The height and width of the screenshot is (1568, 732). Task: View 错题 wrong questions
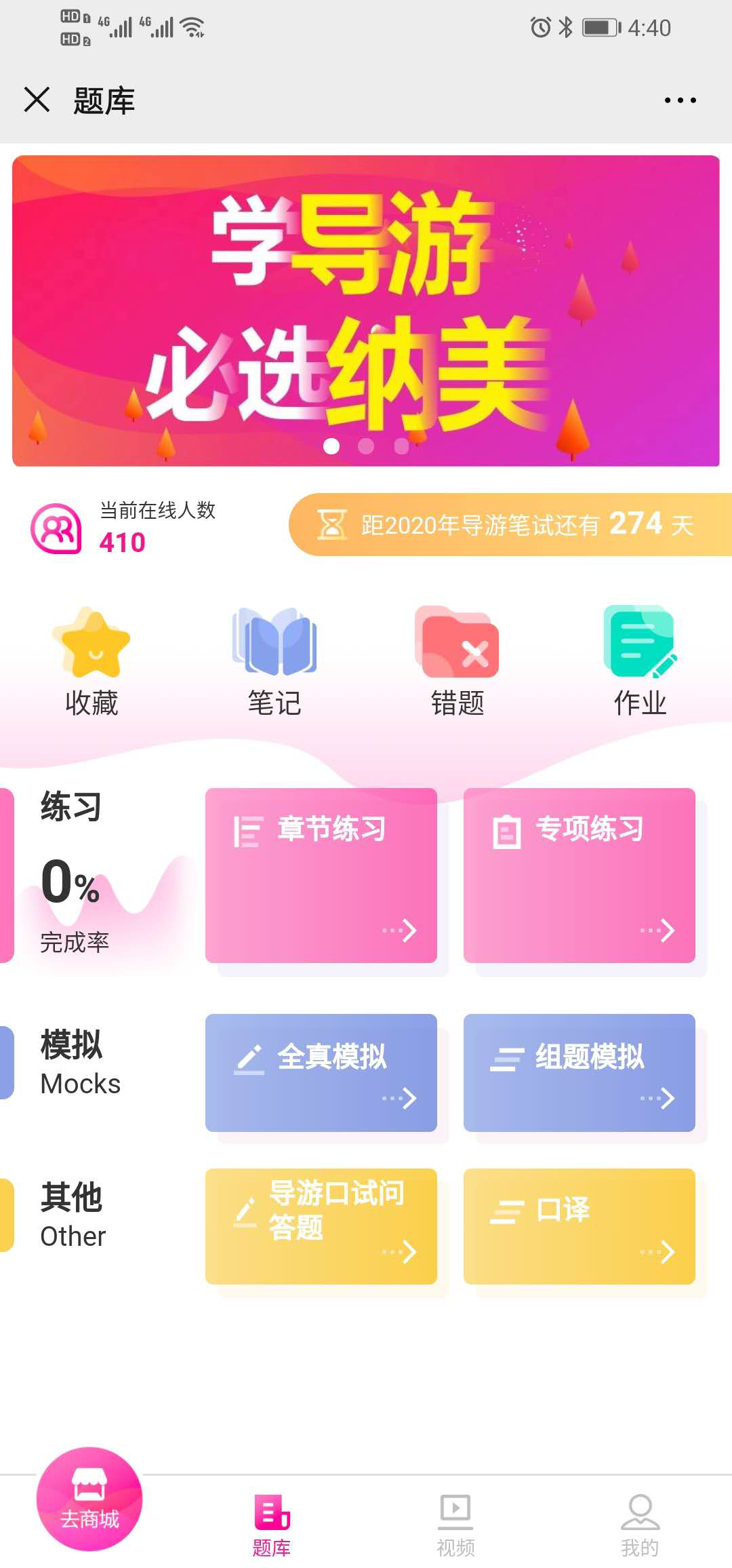(x=457, y=661)
